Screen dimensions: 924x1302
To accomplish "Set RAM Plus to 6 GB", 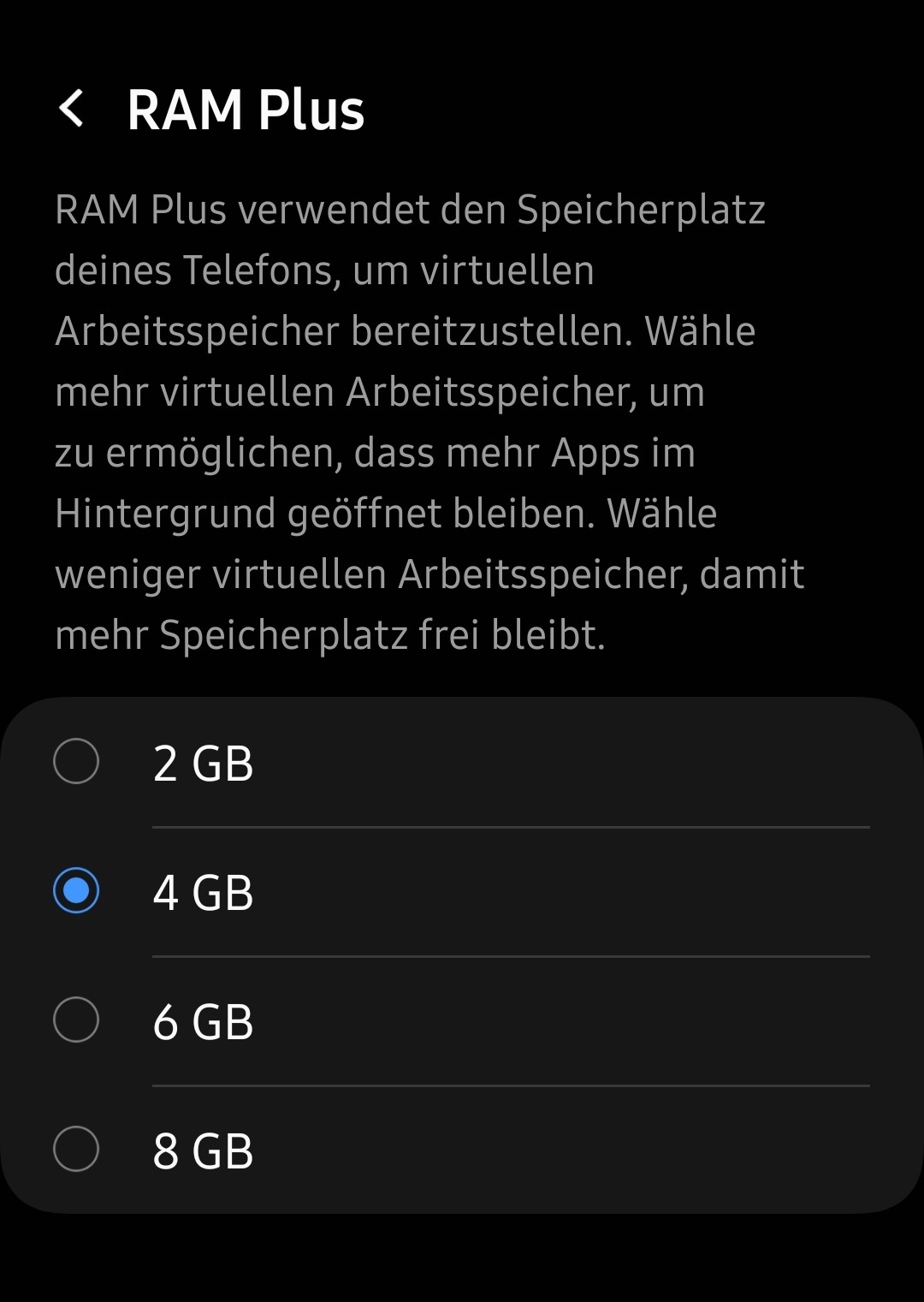I will pyautogui.click(x=76, y=1020).
